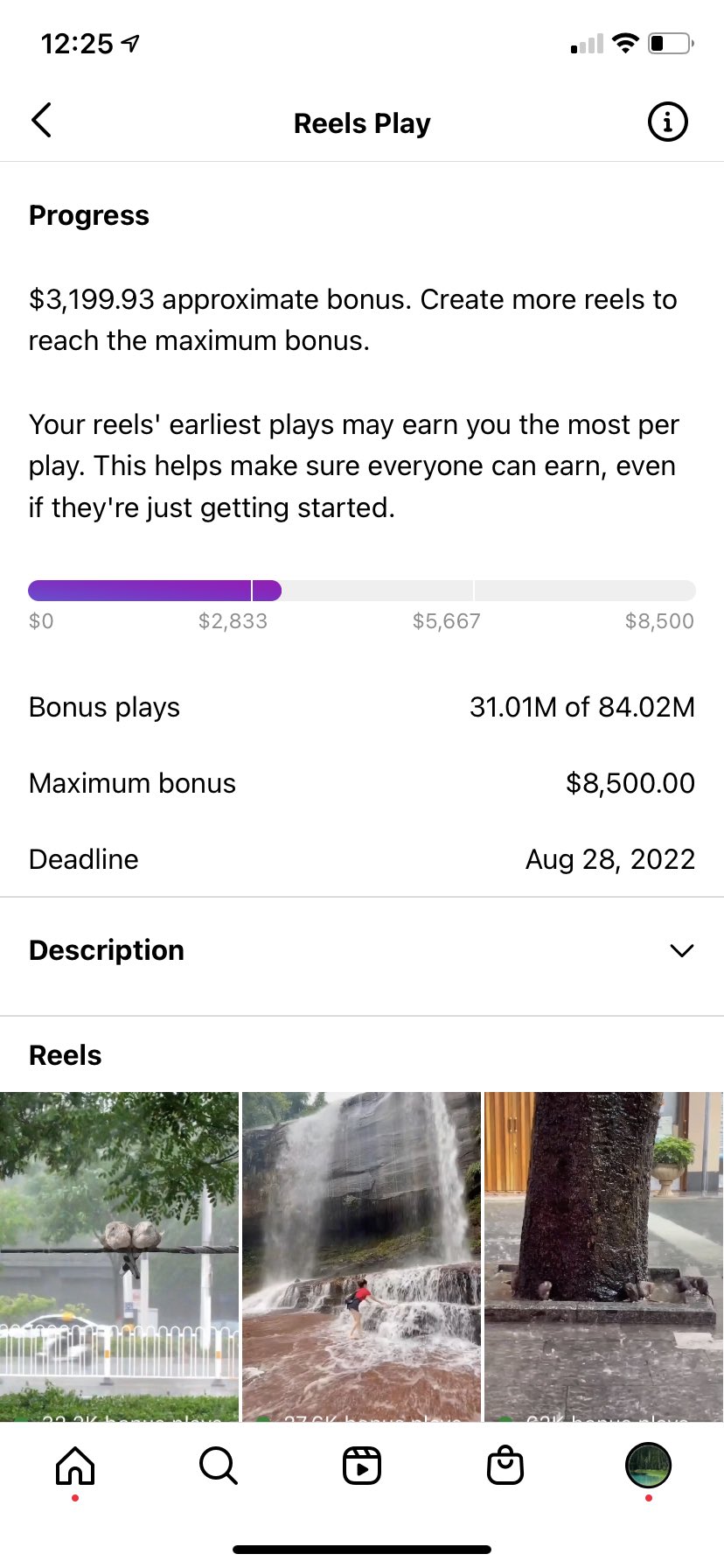Tap the bonus progress bar
Image resolution: width=724 pixels, height=1568 pixels.
(361, 590)
